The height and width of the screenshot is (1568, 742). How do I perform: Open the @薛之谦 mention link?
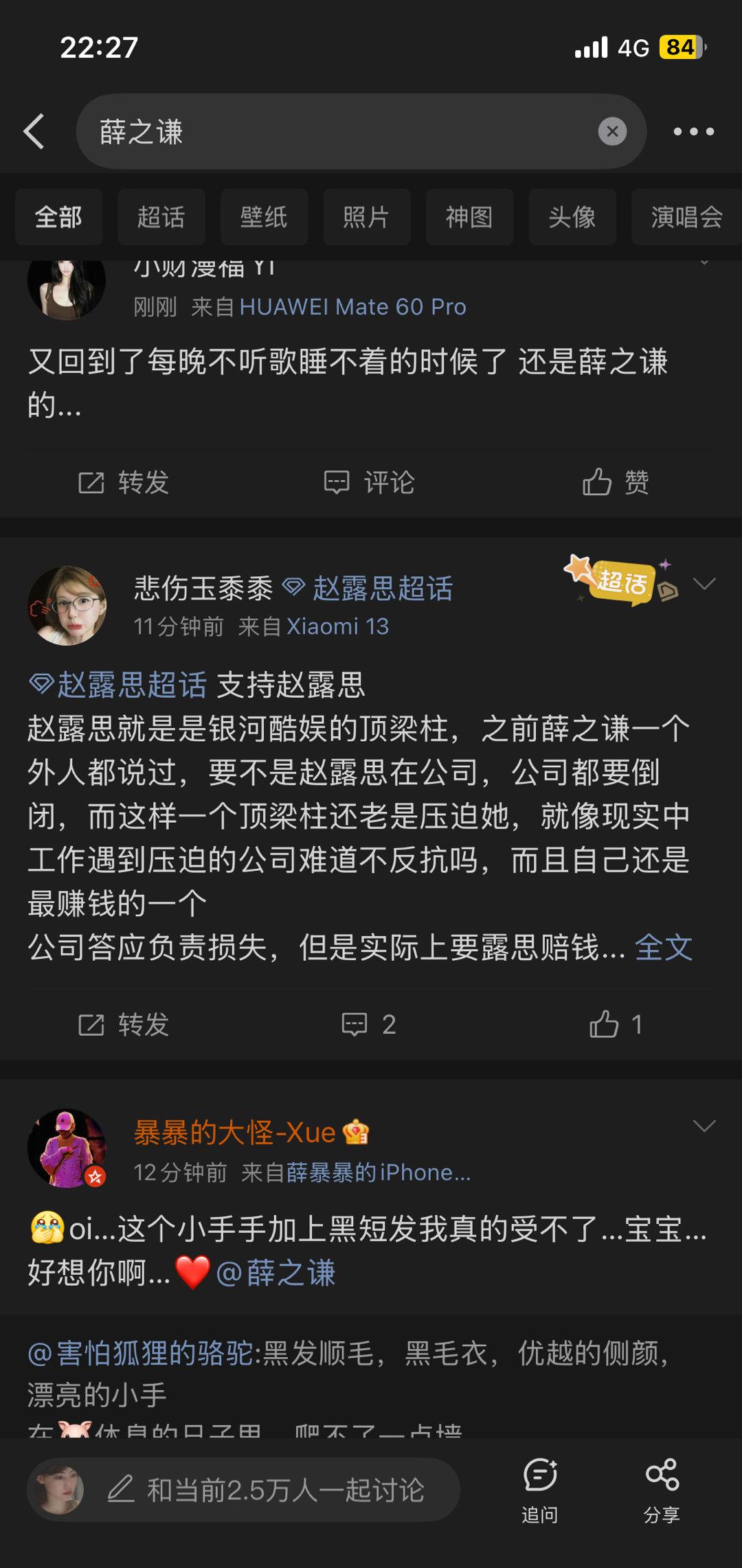point(276,1273)
